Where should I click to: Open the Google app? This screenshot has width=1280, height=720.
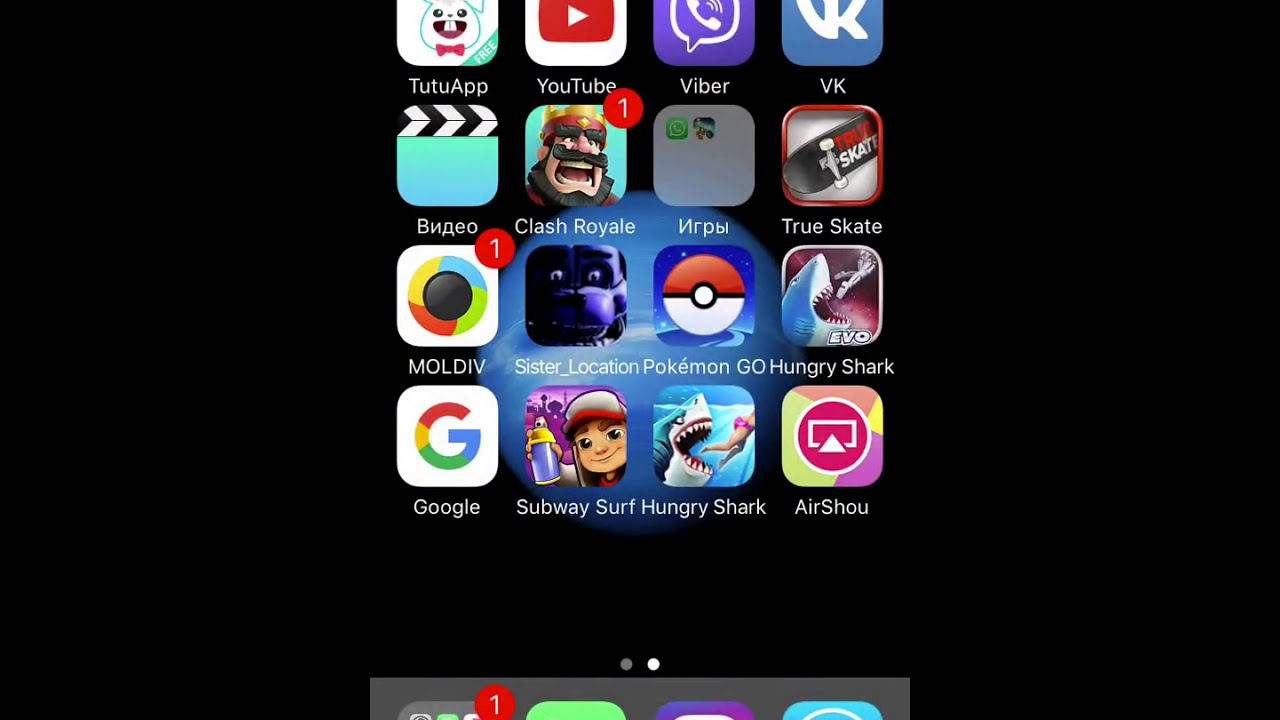click(x=447, y=437)
